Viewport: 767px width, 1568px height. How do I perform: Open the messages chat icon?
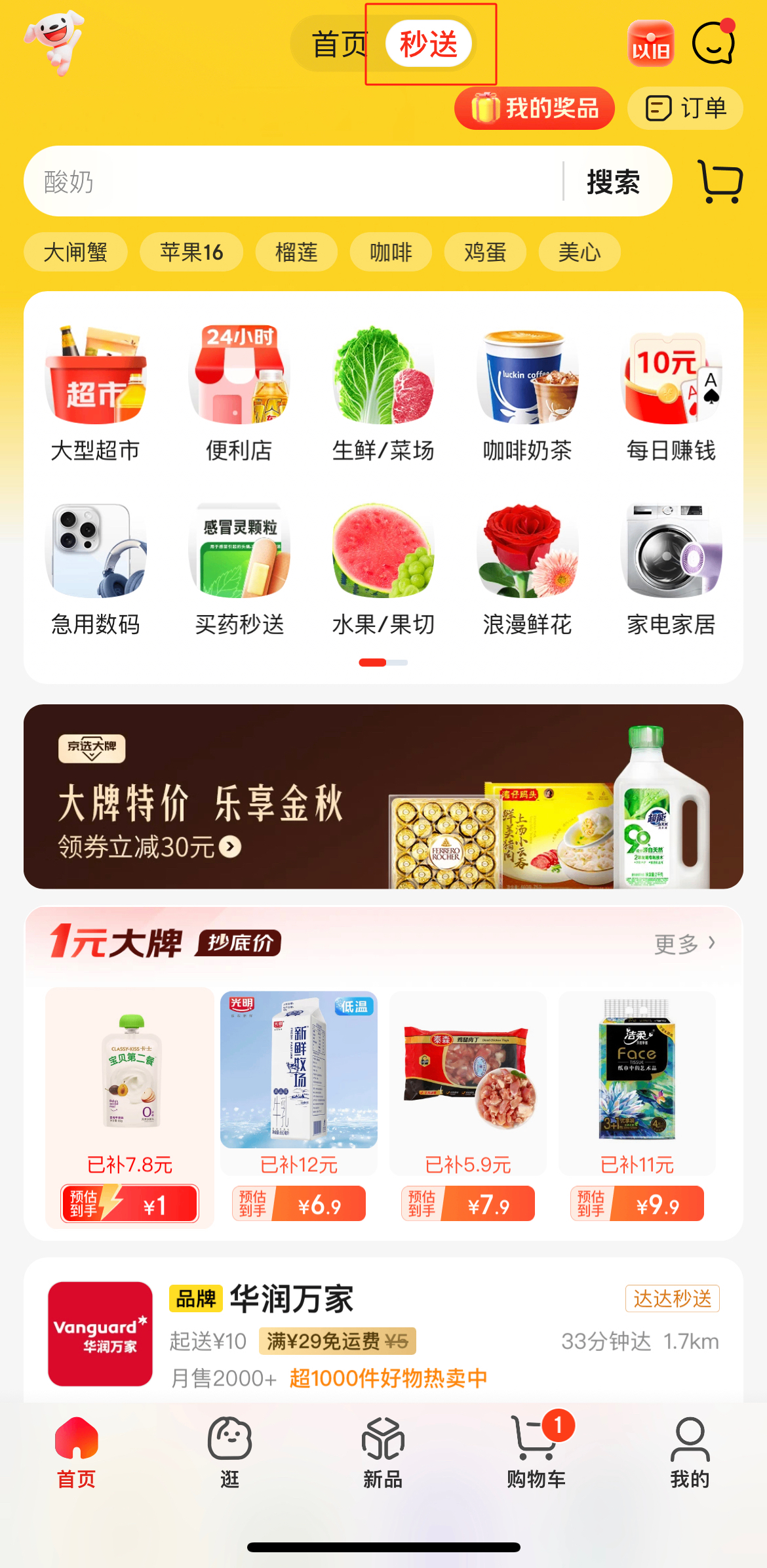tap(715, 42)
